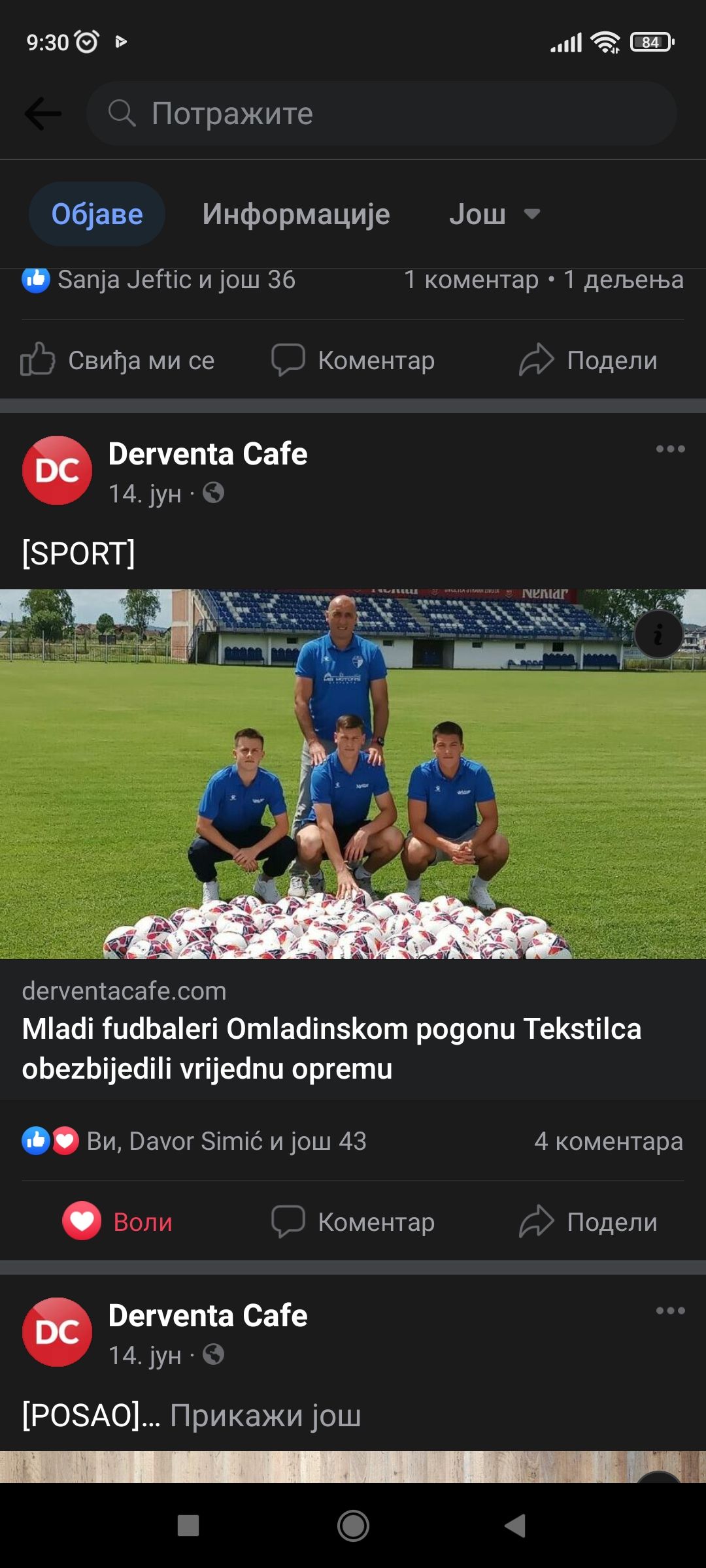Show link info for the football photo
The width and height of the screenshot is (706, 1568).
(658, 634)
